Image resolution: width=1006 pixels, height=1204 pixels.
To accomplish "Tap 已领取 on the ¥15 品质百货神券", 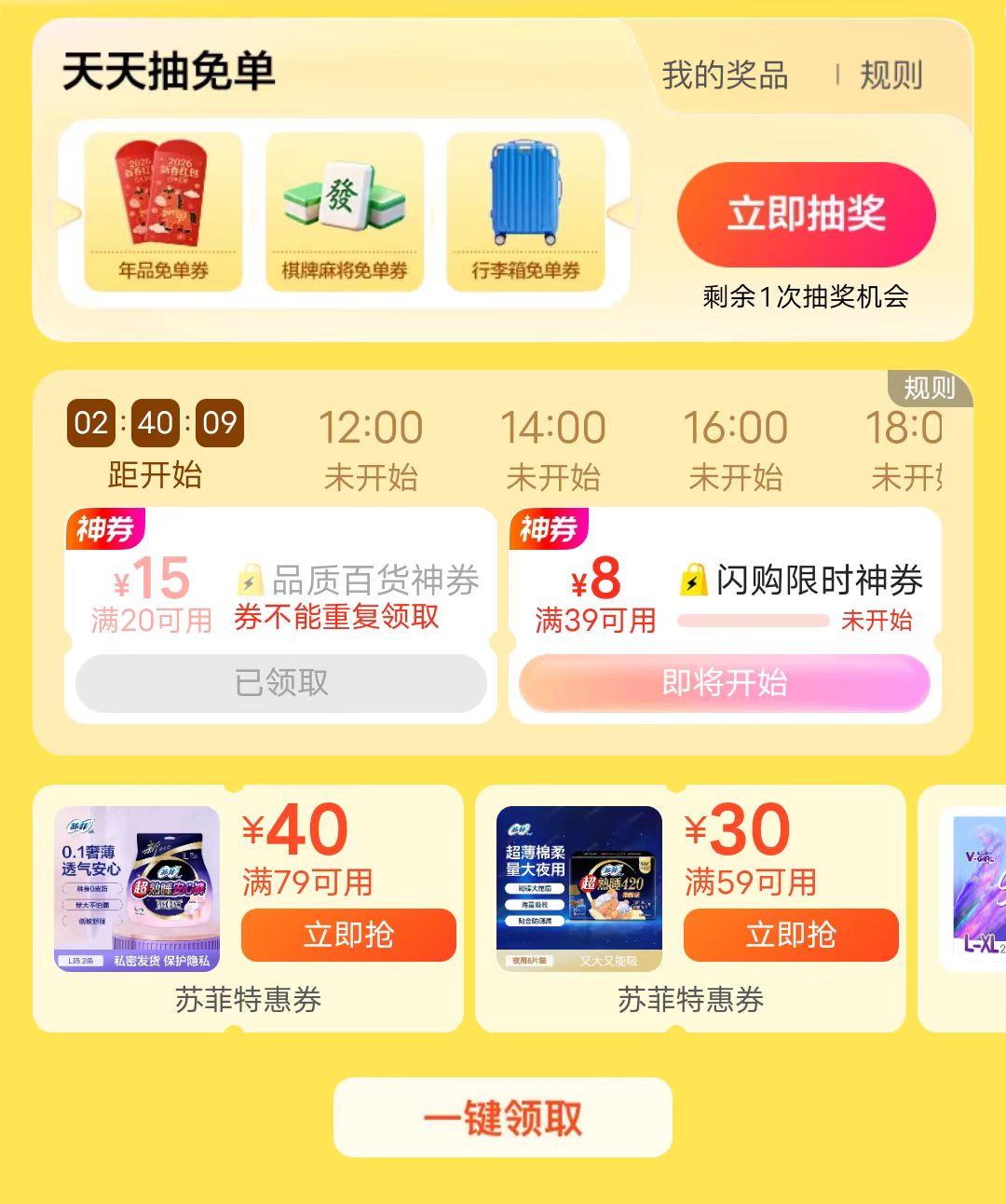I will click(x=280, y=683).
